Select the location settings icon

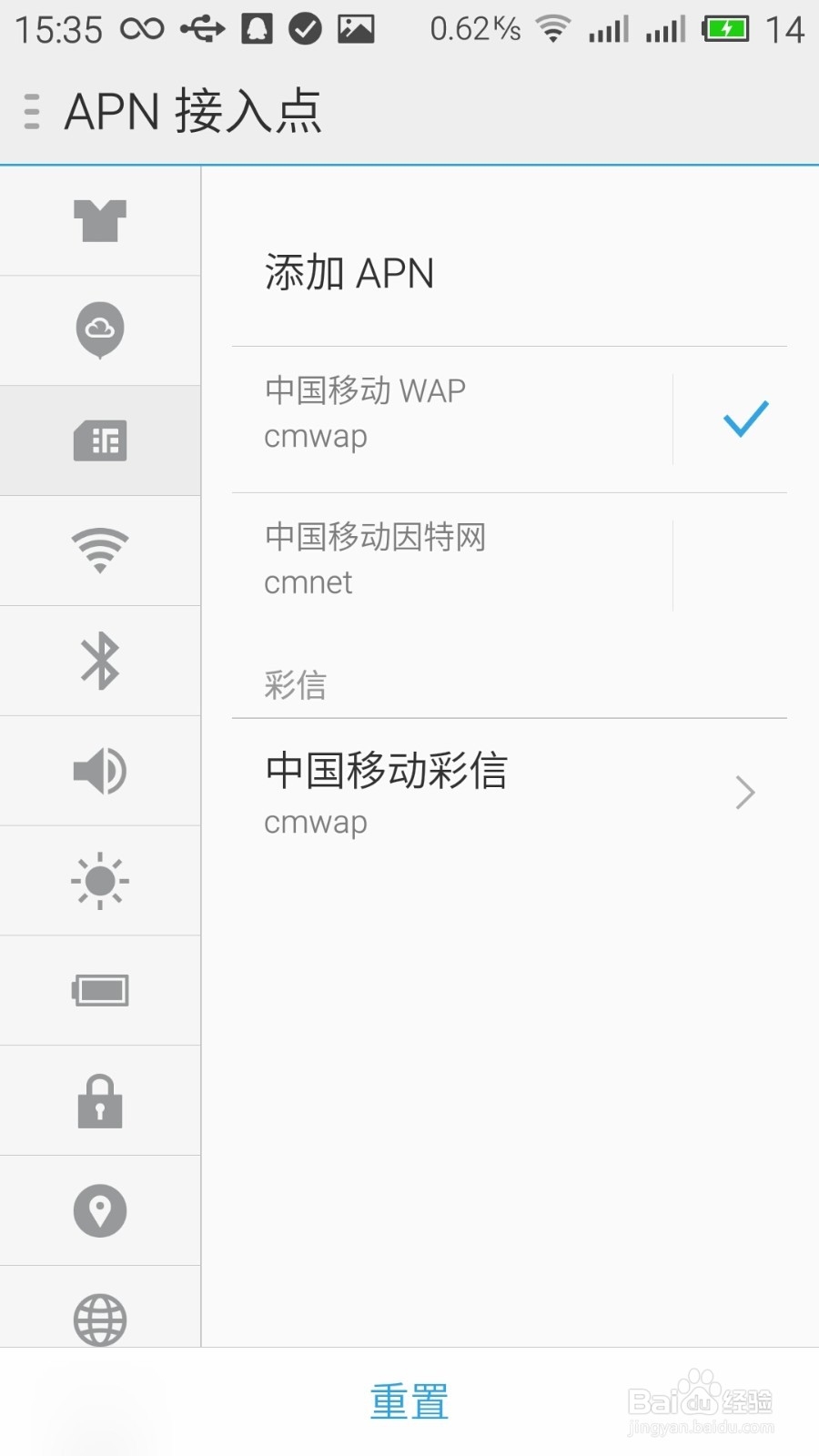pyautogui.click(x=100, y=1210)
